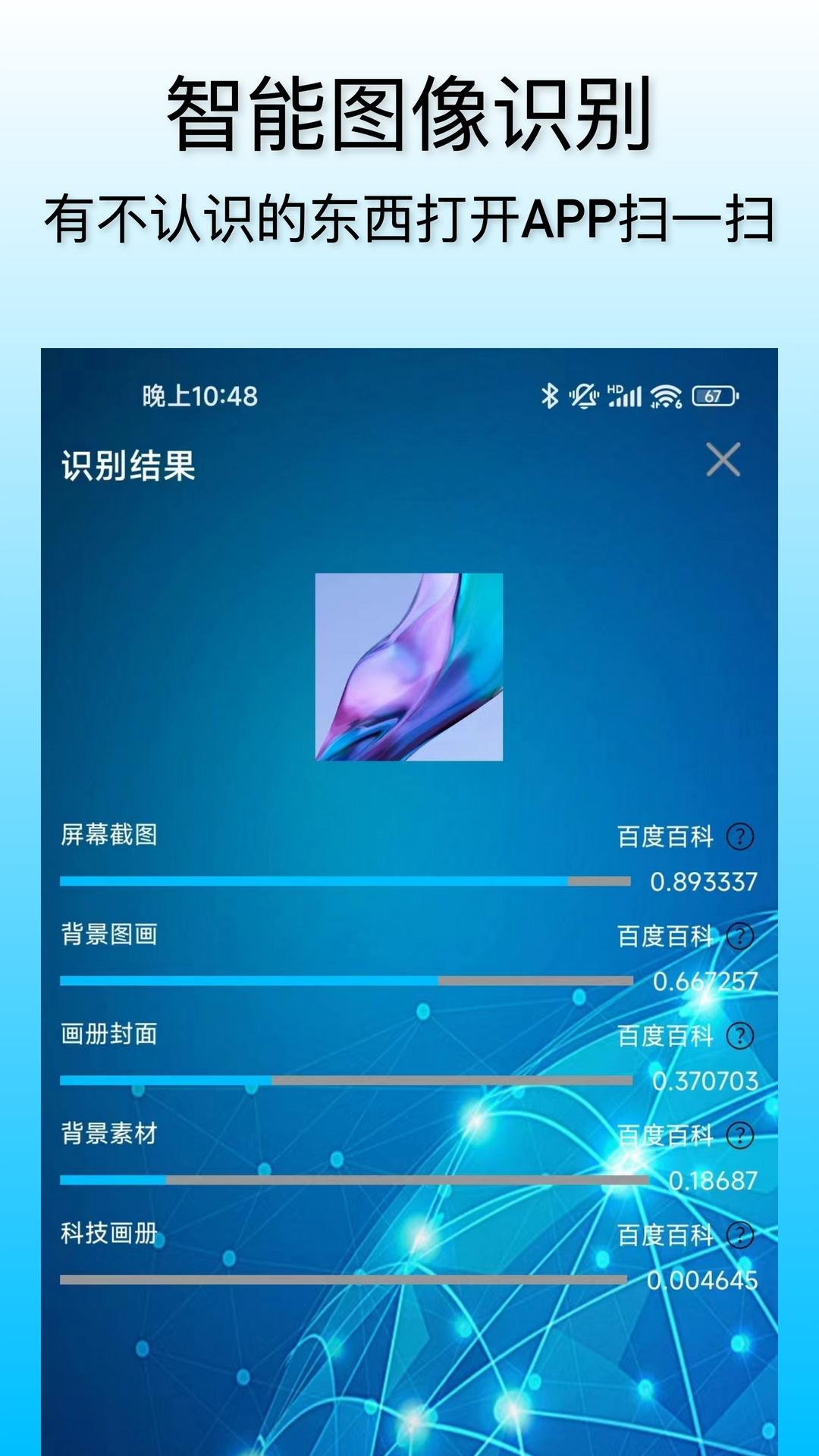The height and width of the screenshot is (1456, 819).
Task: Open help for the 背景图画 result
Action: (x=740, y=937)
